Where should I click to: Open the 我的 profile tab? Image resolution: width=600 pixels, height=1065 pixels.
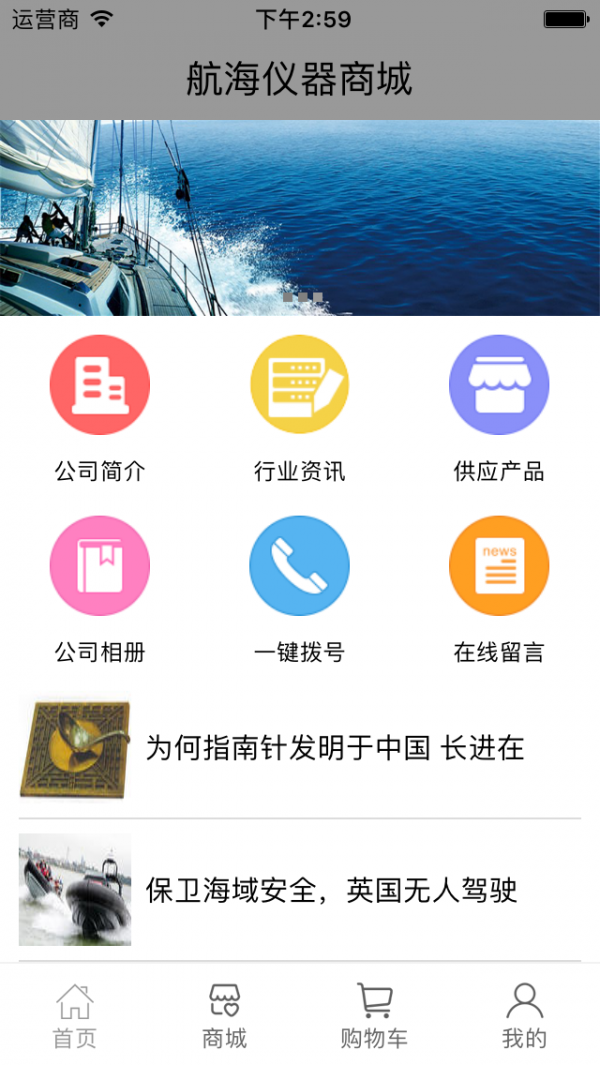524,1015
